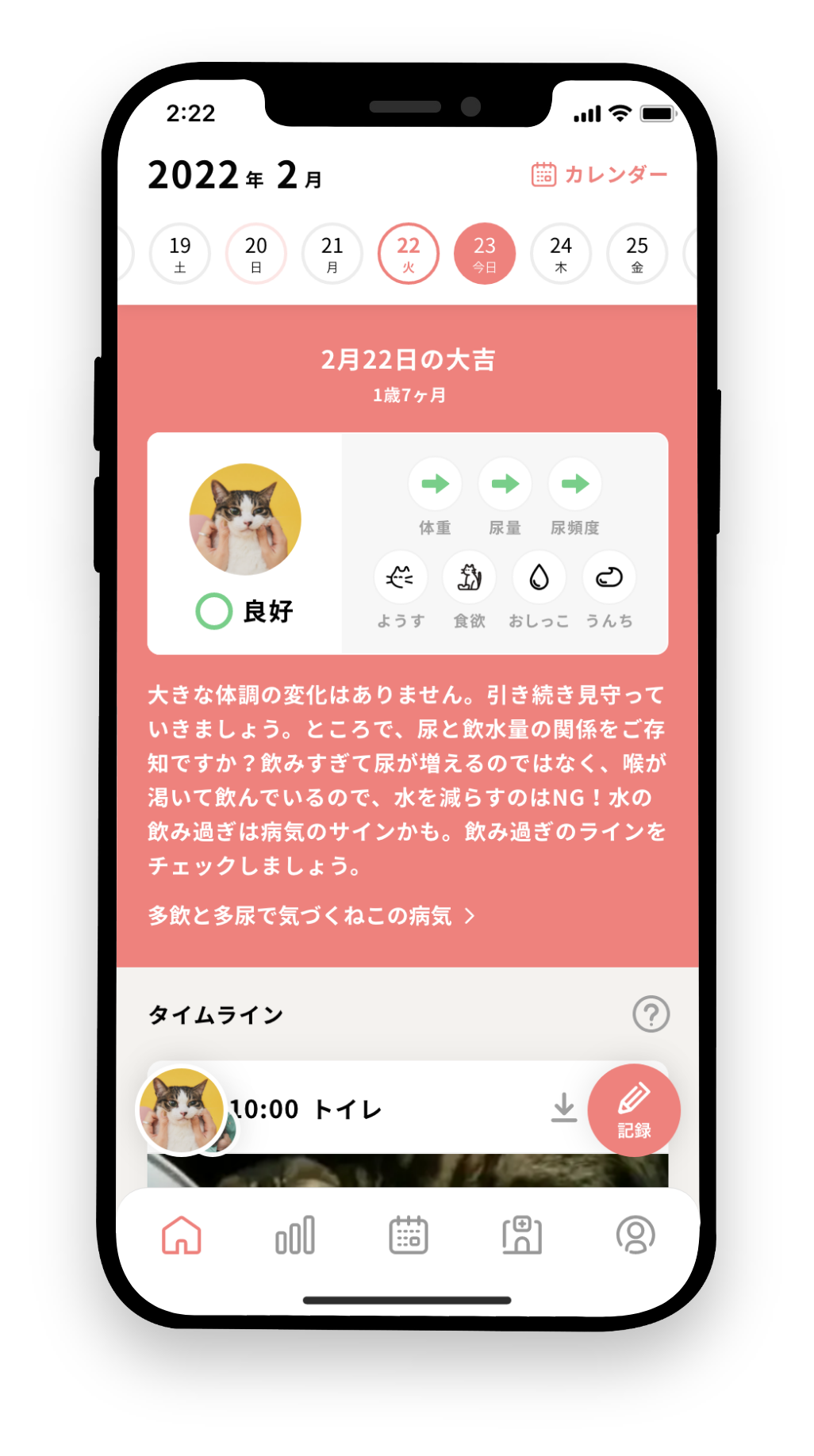Switch to the calendar tab in bottom bar

pos(409,1236)
